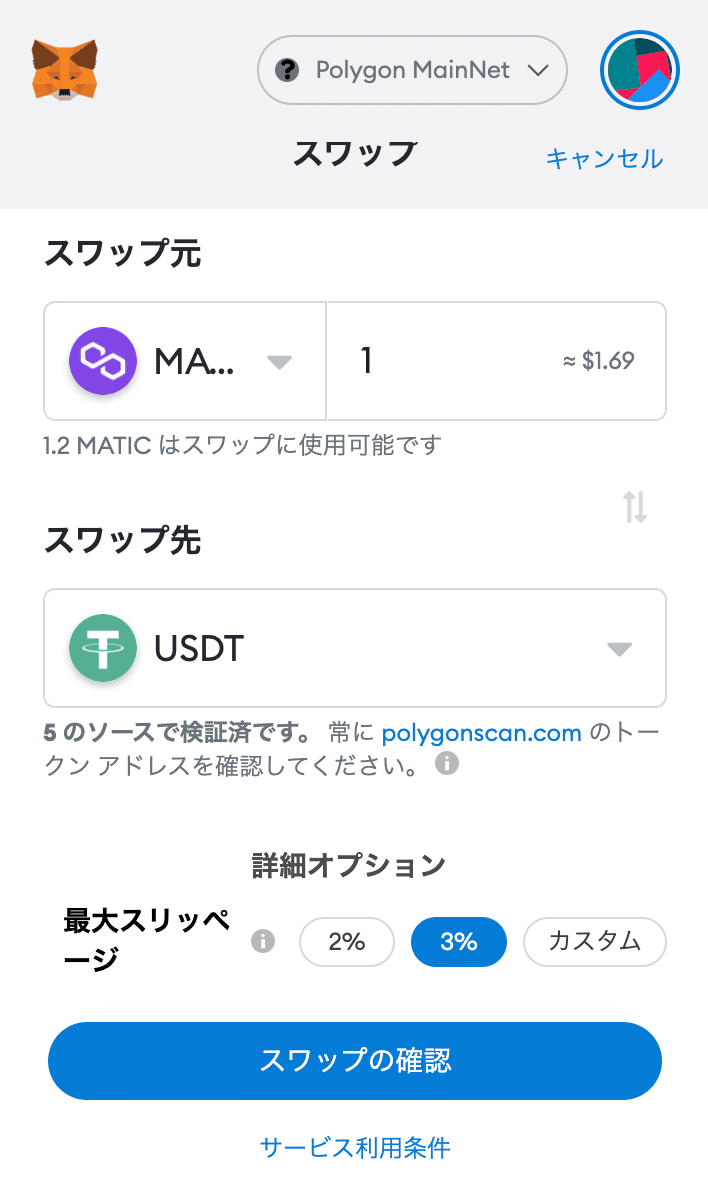Open the polygonscan.com link
This screenshot has width=708, height=1194.
click(481, 733)
